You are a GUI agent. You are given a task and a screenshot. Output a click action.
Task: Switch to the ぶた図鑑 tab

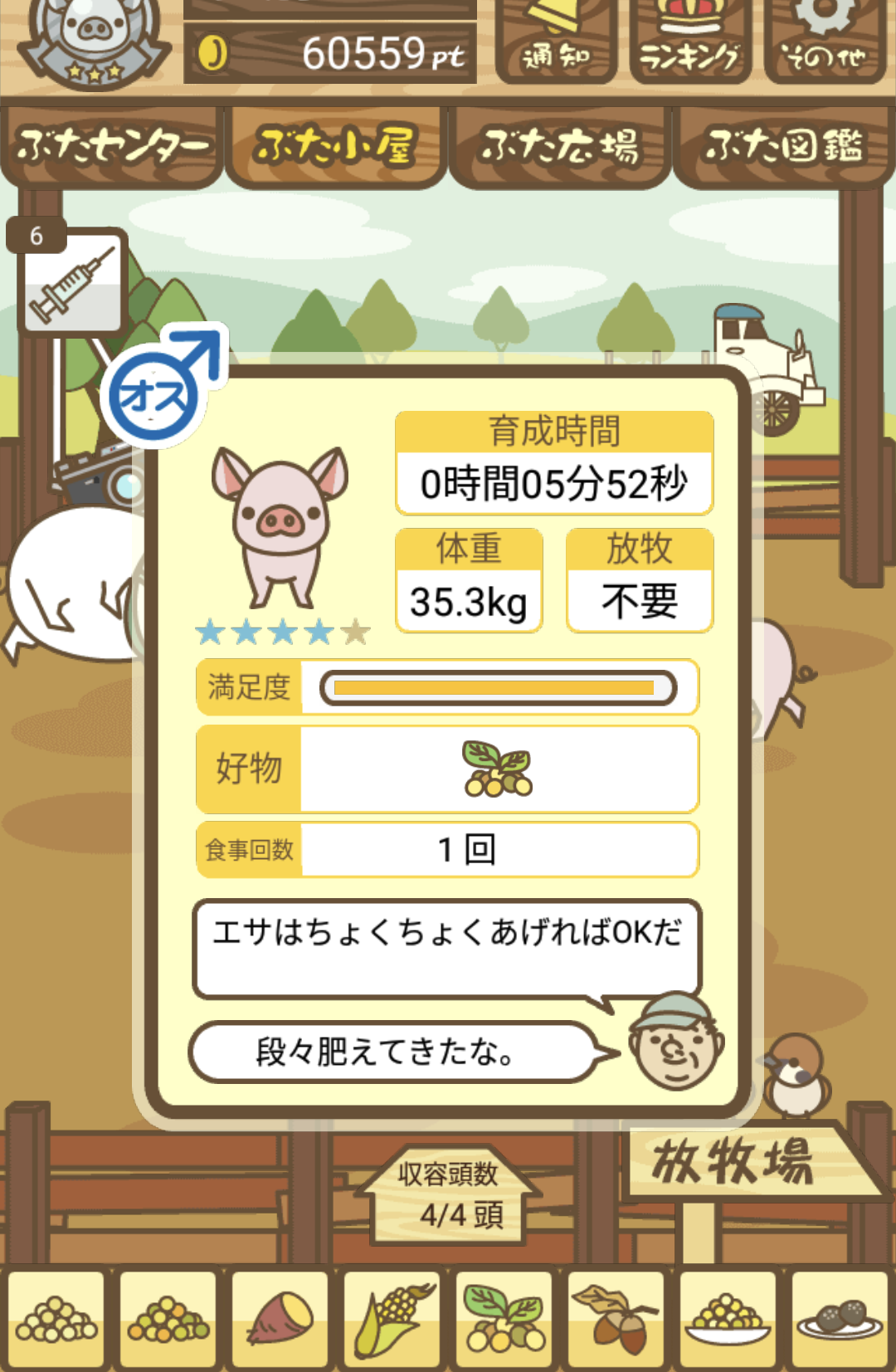coord(784,147)
